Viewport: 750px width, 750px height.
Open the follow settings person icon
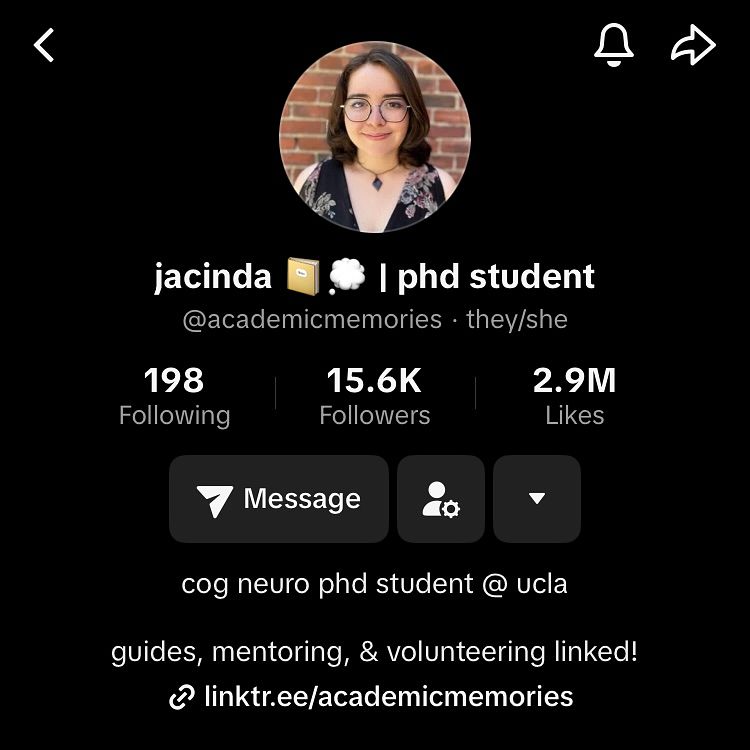point(441,499)
